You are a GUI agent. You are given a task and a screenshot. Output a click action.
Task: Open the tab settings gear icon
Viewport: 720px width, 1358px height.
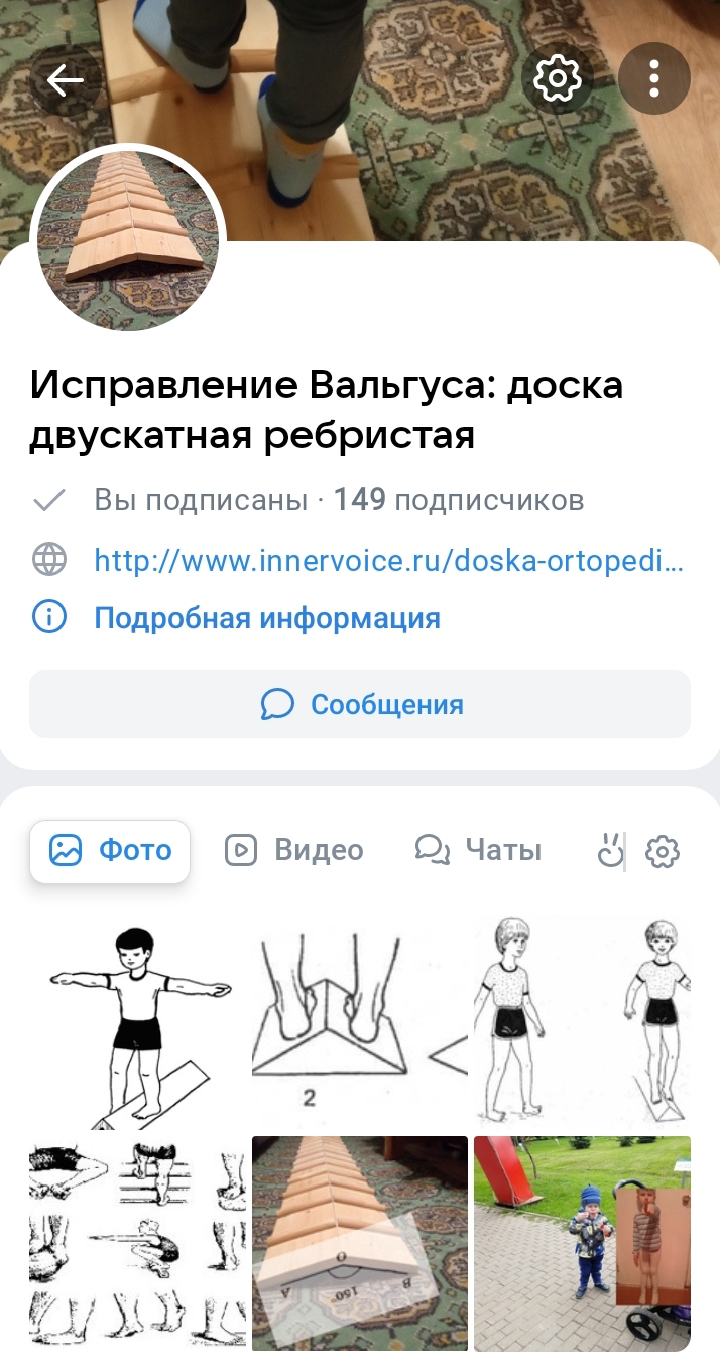point(662,852)
